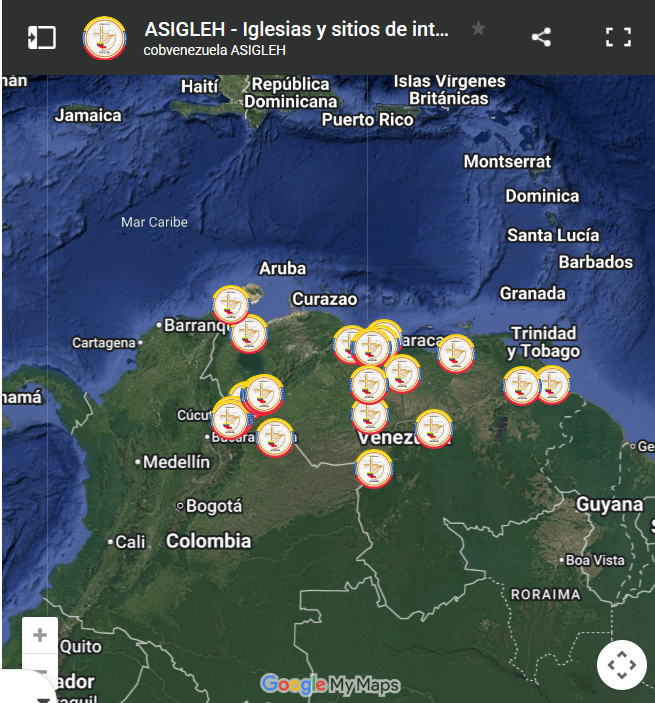Star this ASIGLEH map
Image resolution: width=655 pixels, height=703 pixels.
(479, 29)
